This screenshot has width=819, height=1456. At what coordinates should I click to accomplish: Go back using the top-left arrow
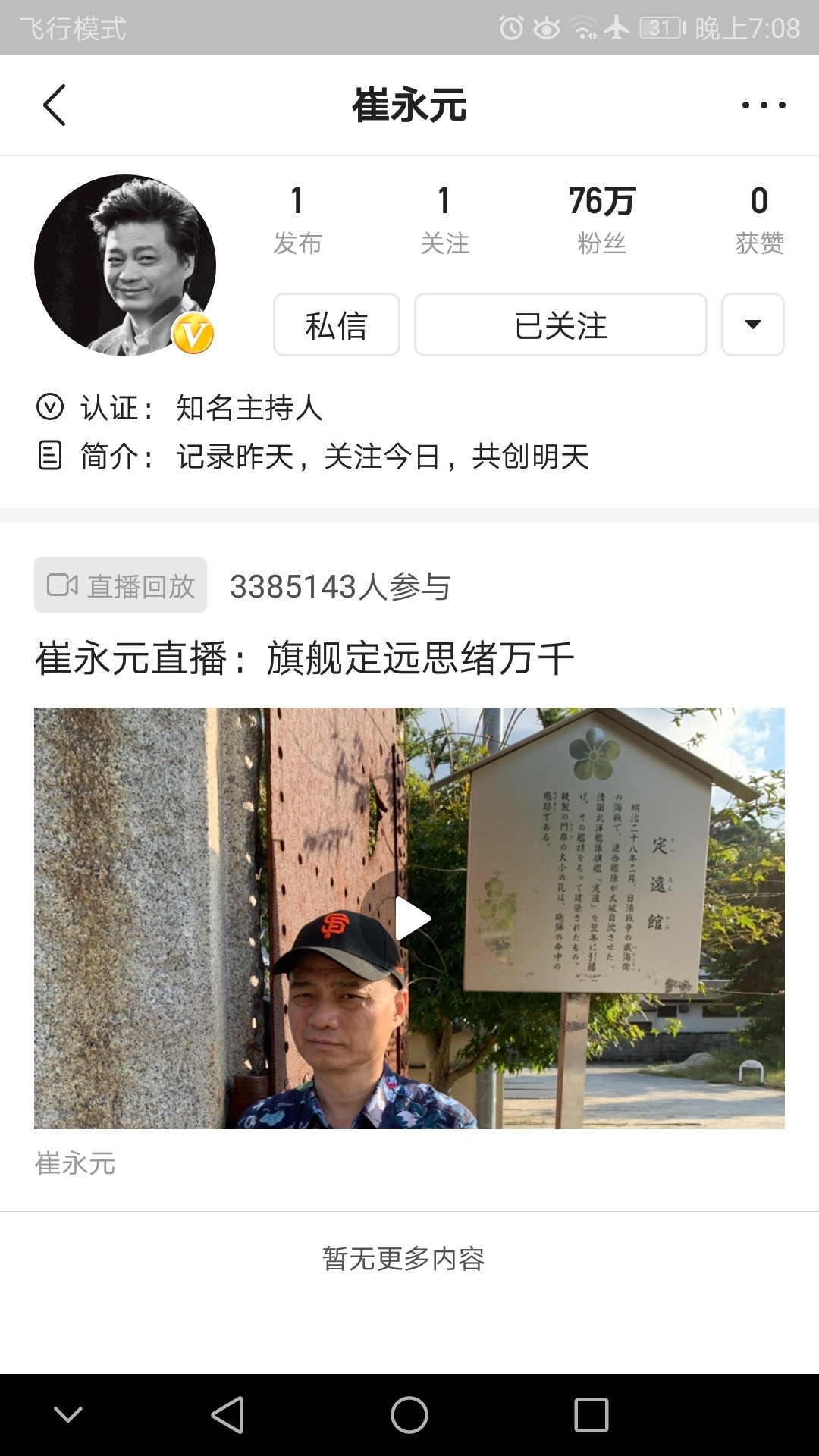coord(55,105)
